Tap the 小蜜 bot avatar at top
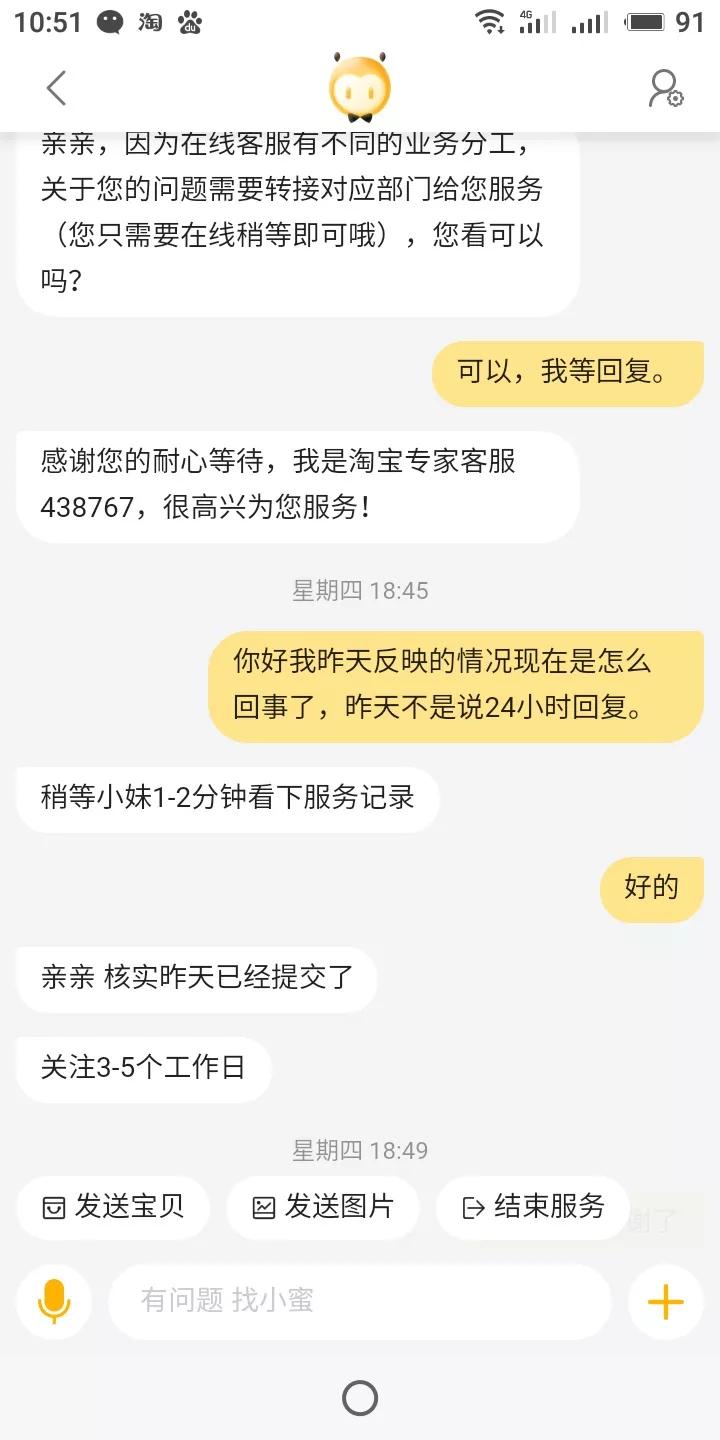Viewport: 720px width, 1440px height. [359, 87]
